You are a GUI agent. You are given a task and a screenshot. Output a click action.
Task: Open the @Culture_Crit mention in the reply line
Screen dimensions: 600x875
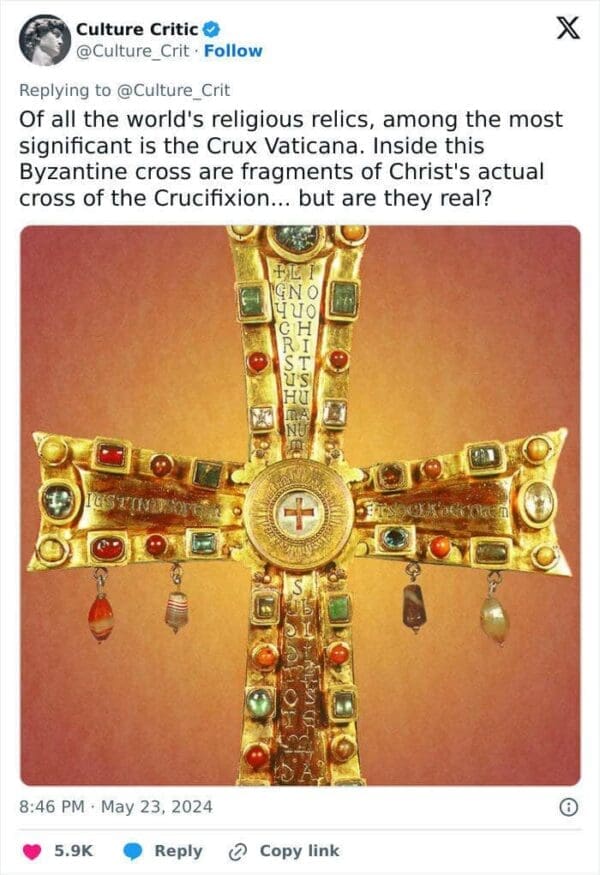(173, 89)
